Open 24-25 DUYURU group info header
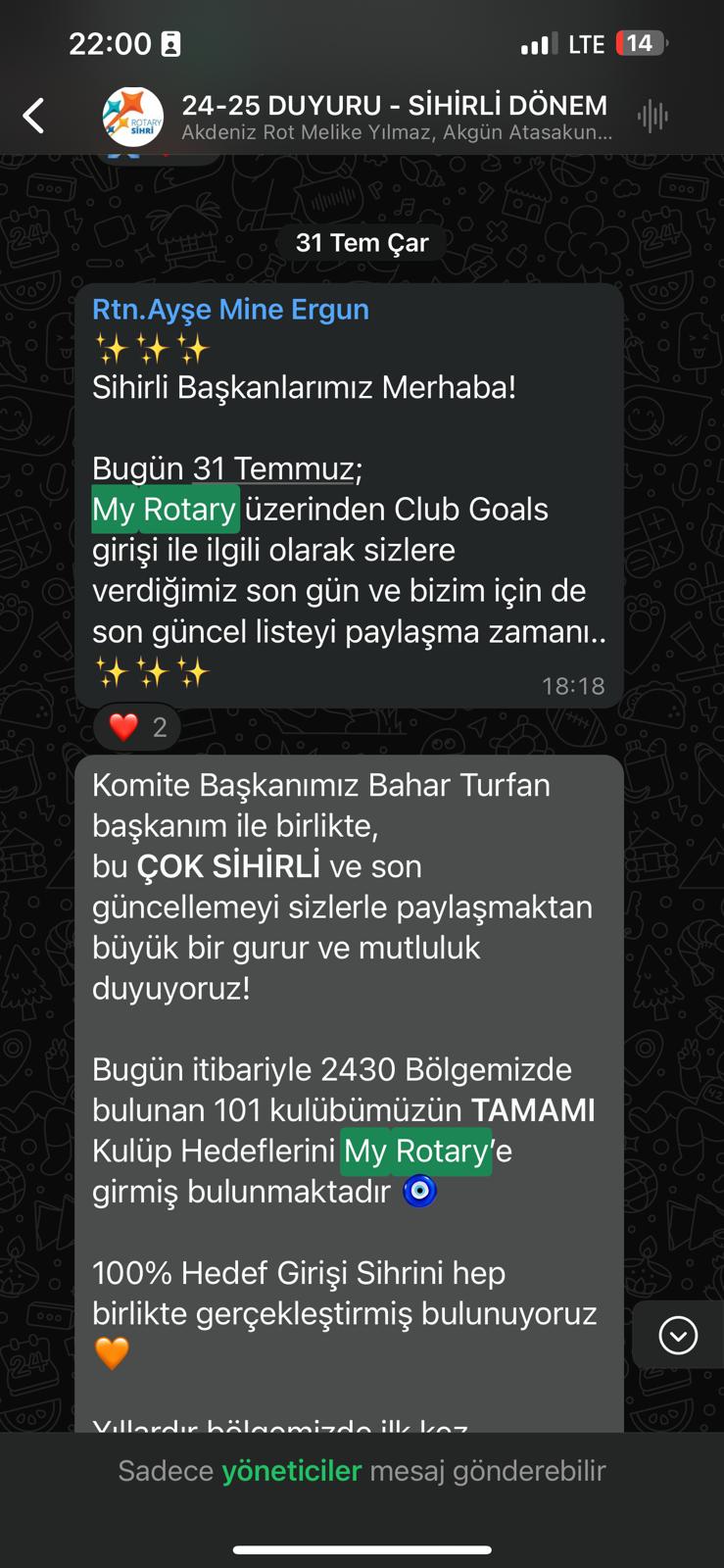Viewport: 724px width, 1568px height. [x=396, y=117]
